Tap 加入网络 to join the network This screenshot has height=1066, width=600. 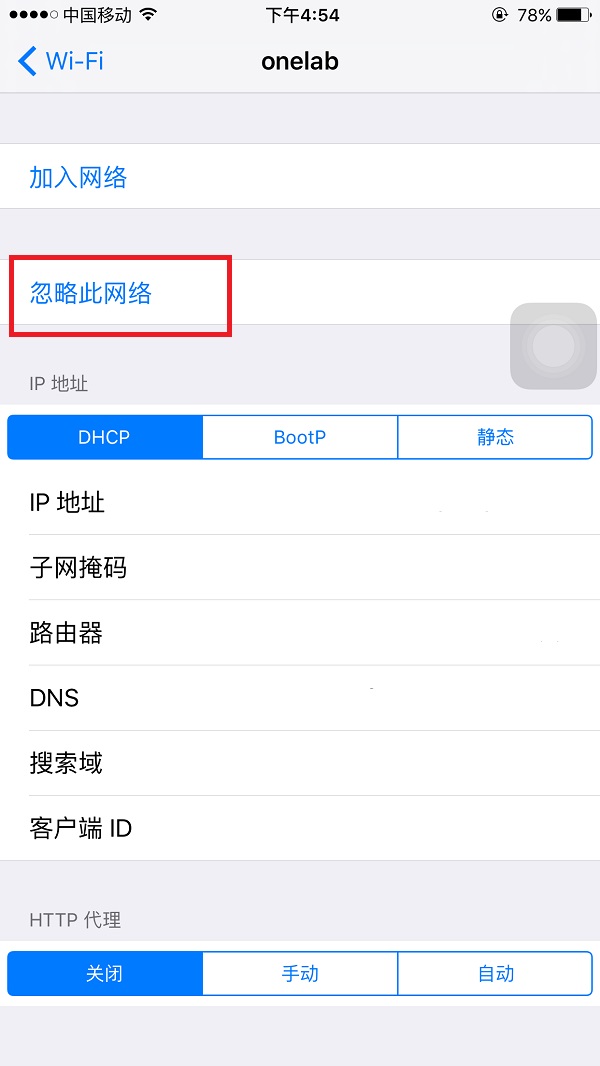(x=300, y=177)
